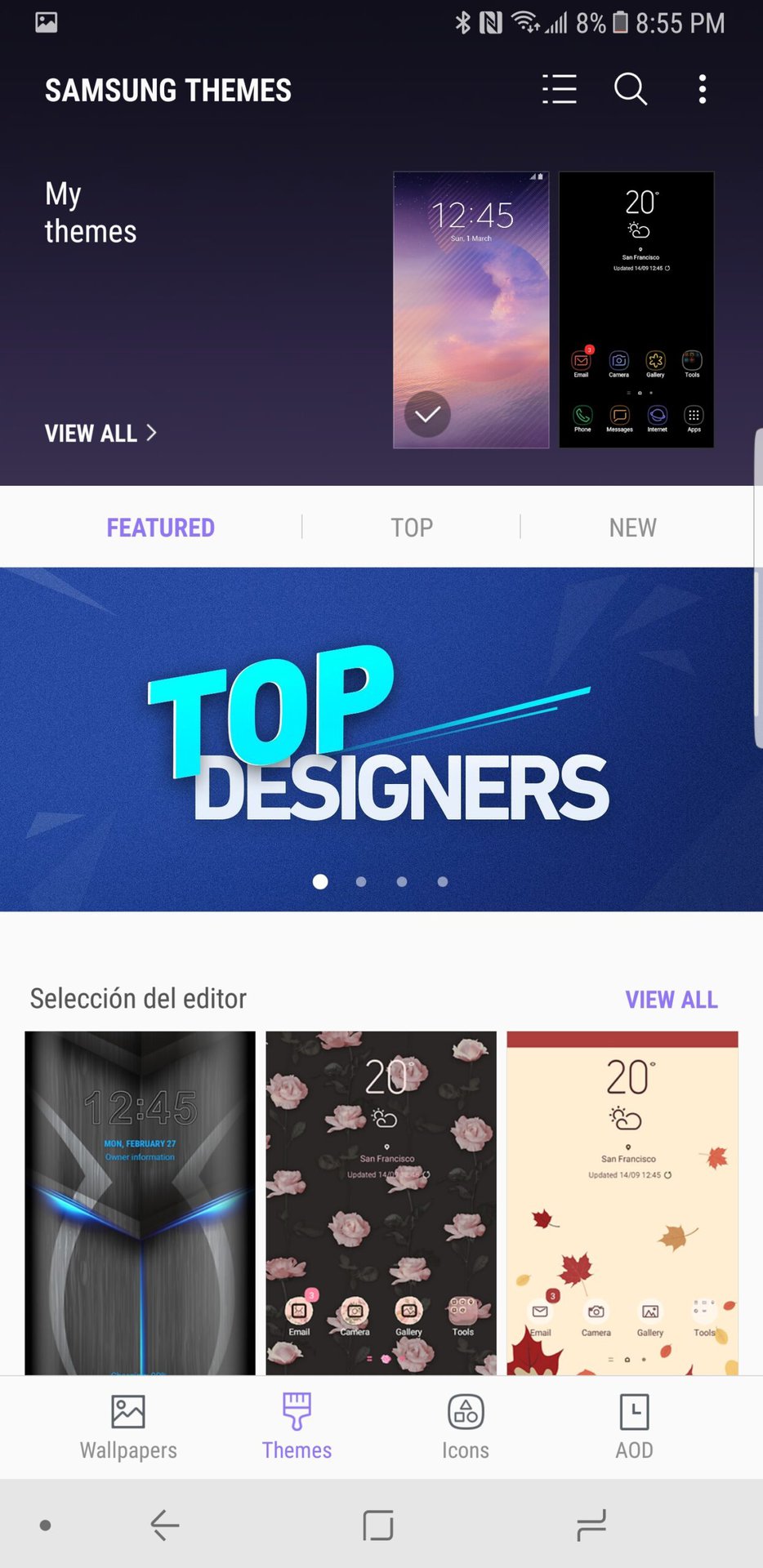763x1568 pixels.
Task: Open the pink roses theme
Action: coord(381,1202)
